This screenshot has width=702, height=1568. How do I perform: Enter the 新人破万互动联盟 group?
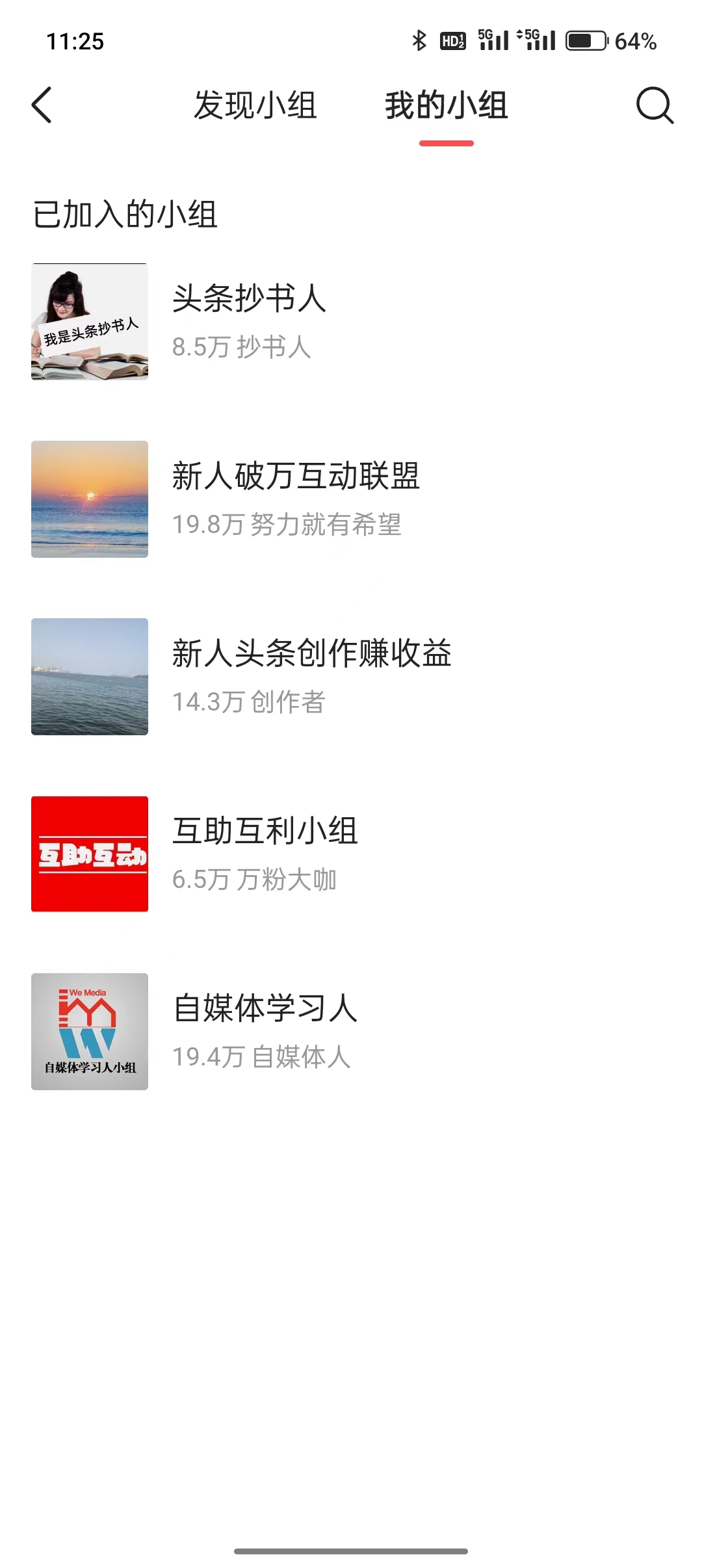click(297, 477)
